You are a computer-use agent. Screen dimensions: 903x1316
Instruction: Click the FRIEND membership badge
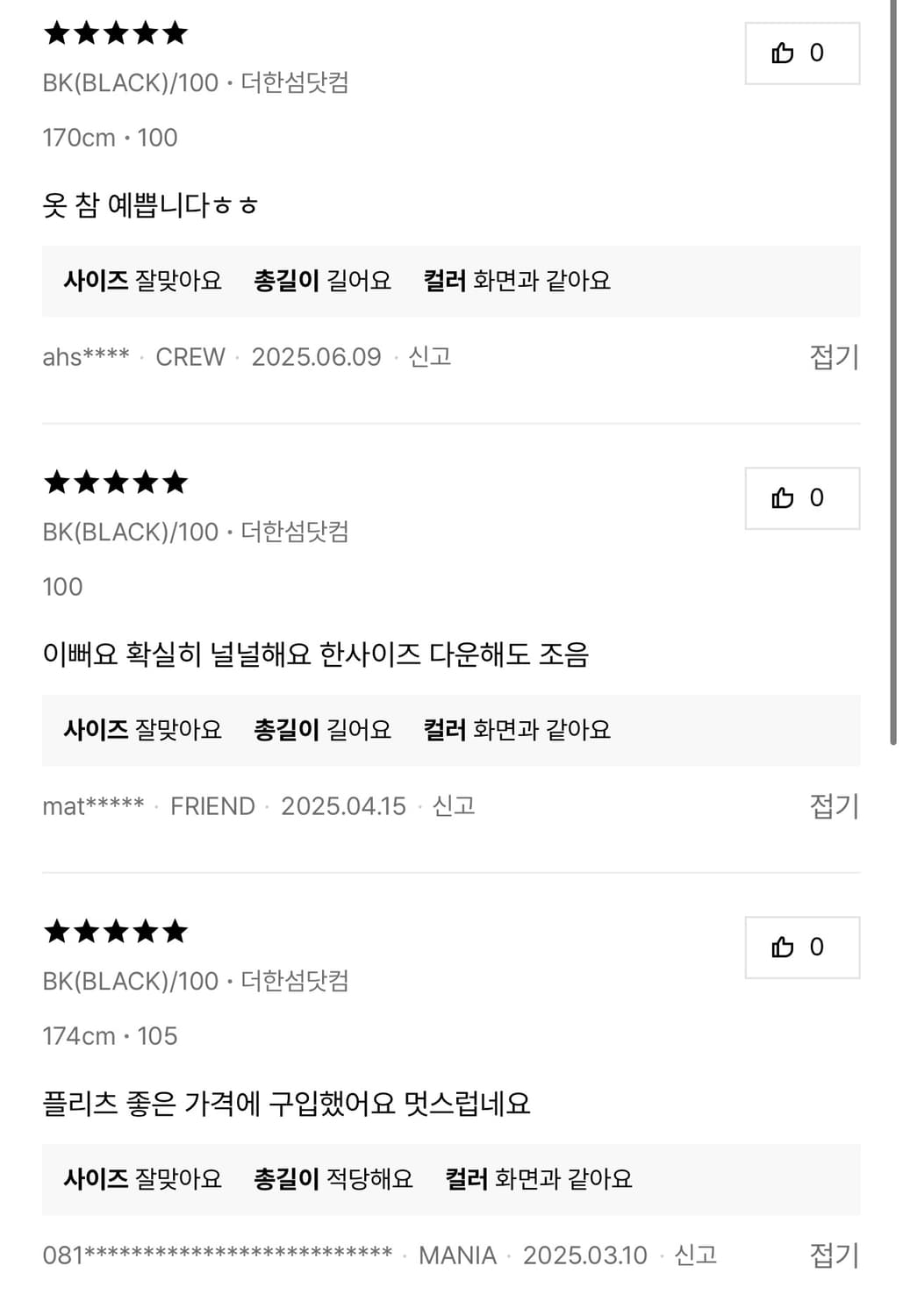coord(211,805)
